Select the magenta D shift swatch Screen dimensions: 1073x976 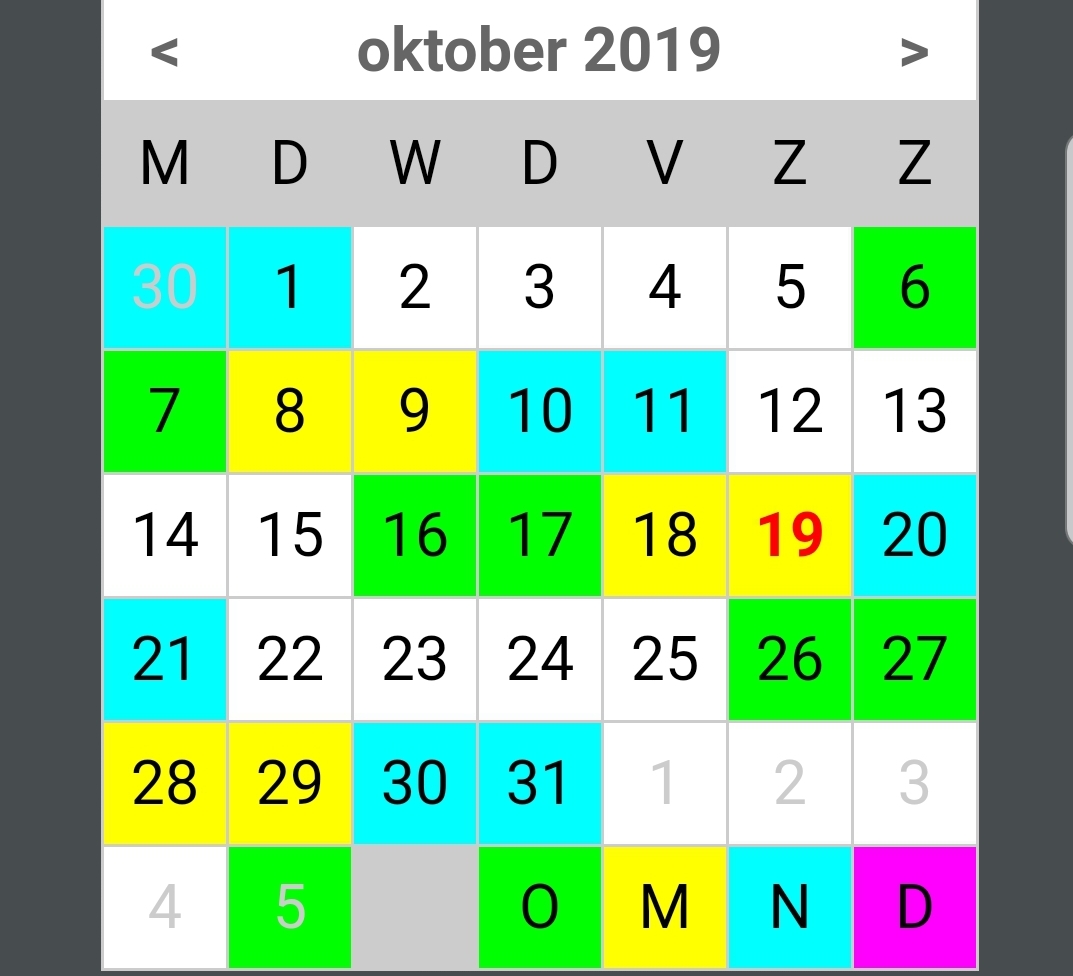(914, 907)
